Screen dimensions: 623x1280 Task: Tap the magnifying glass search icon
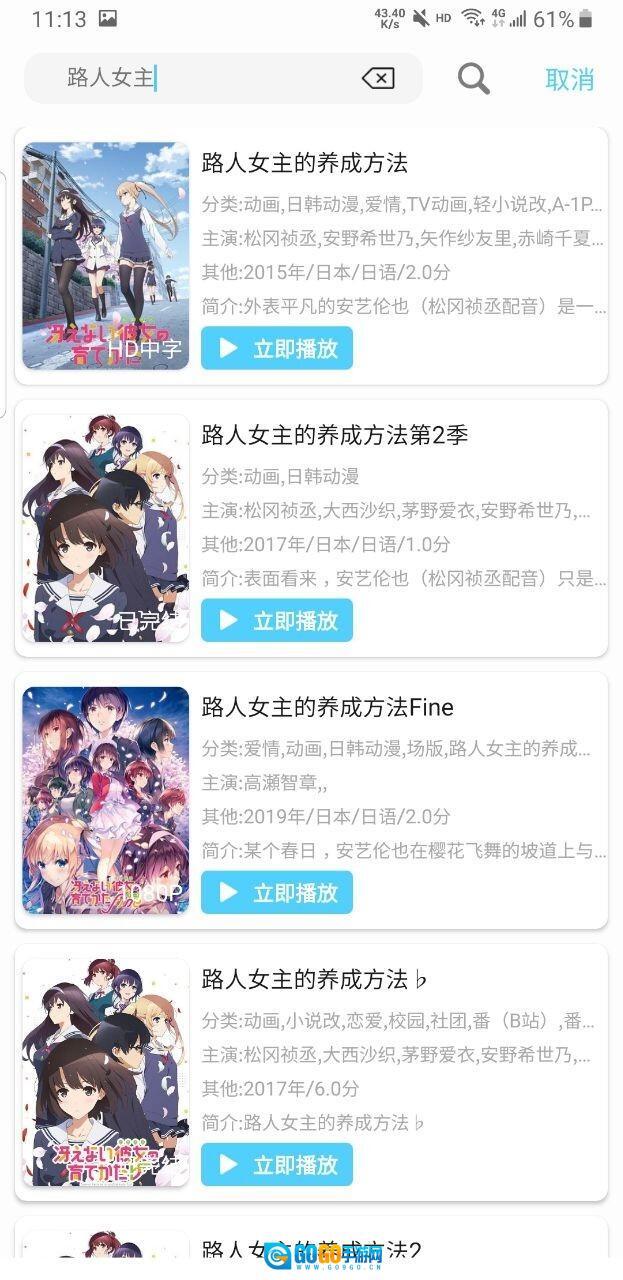tap(473, 78)
